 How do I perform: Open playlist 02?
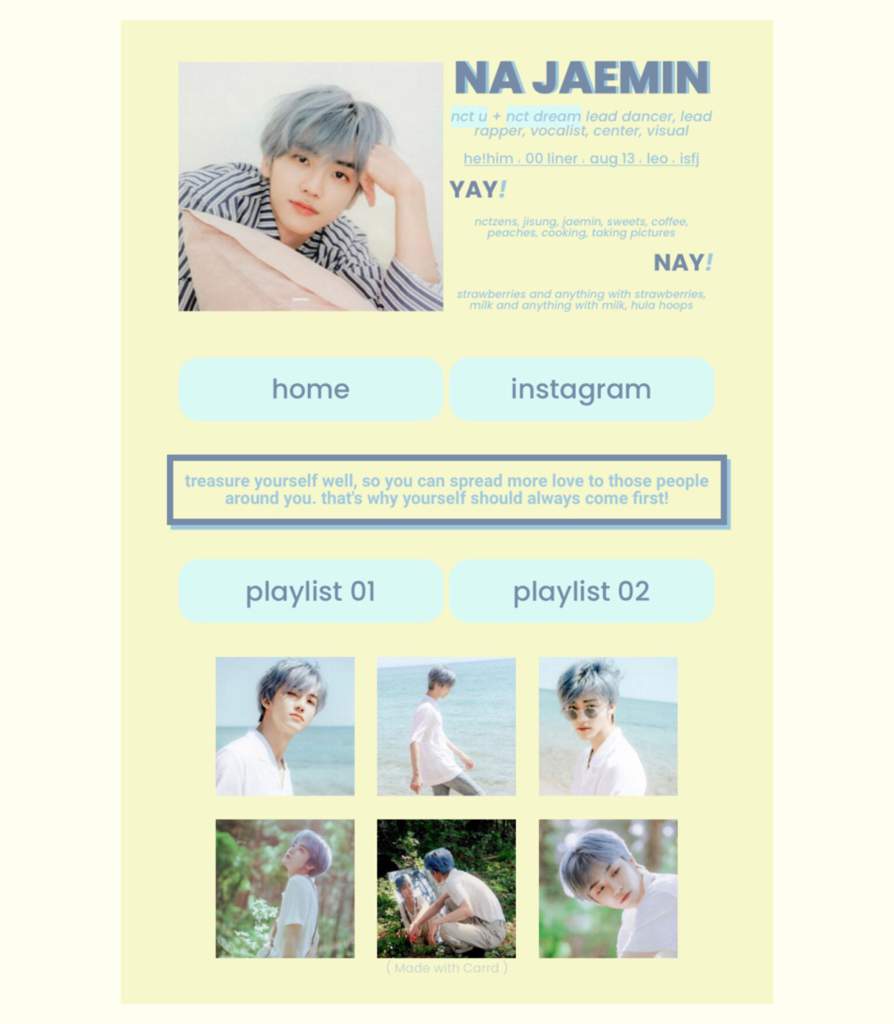(x=581, y=591)
